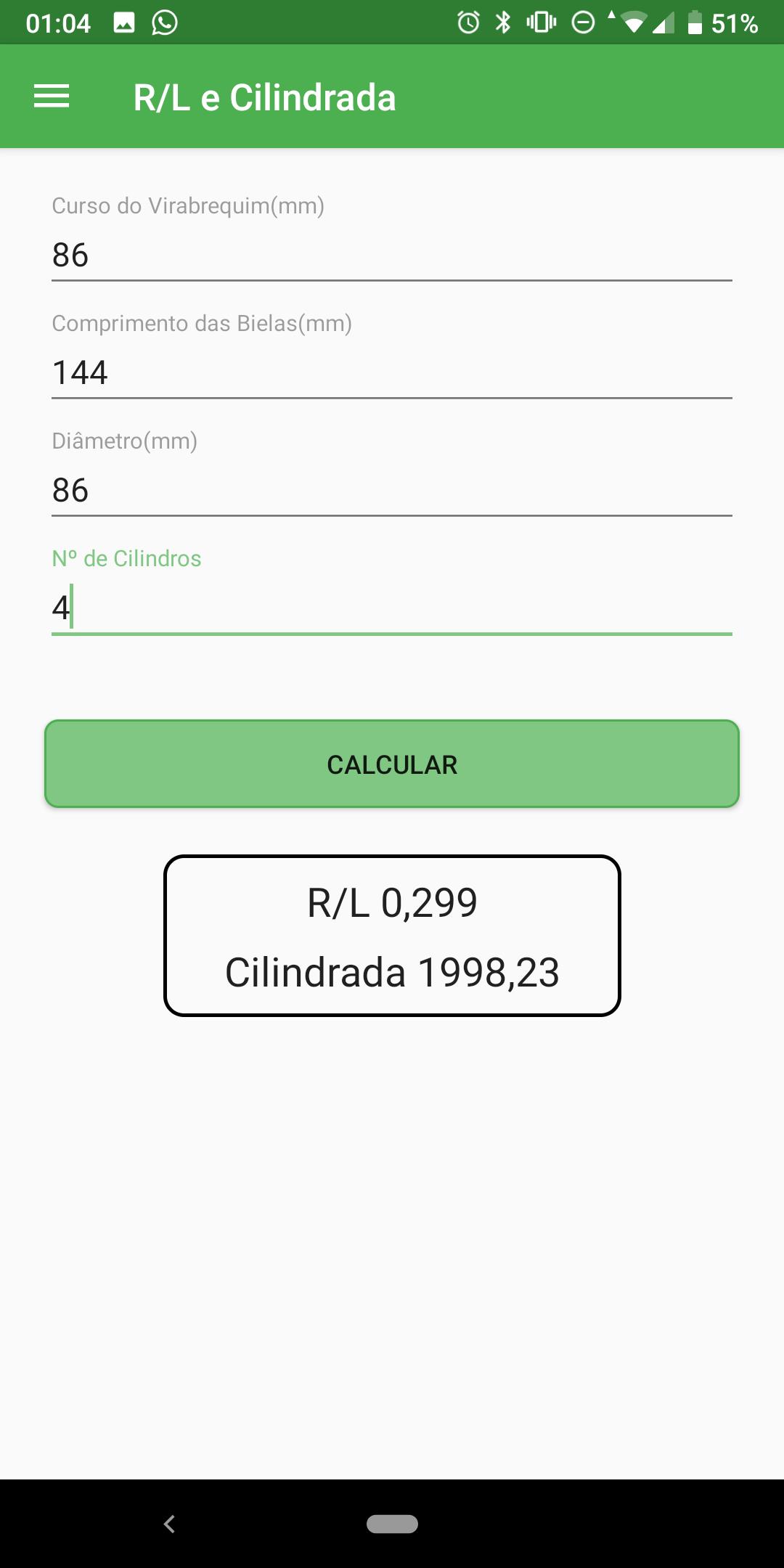Viewport: 784px width, 1568px height.
Task: Tap the screenshot notification icon
Action: tap(122, 23)
